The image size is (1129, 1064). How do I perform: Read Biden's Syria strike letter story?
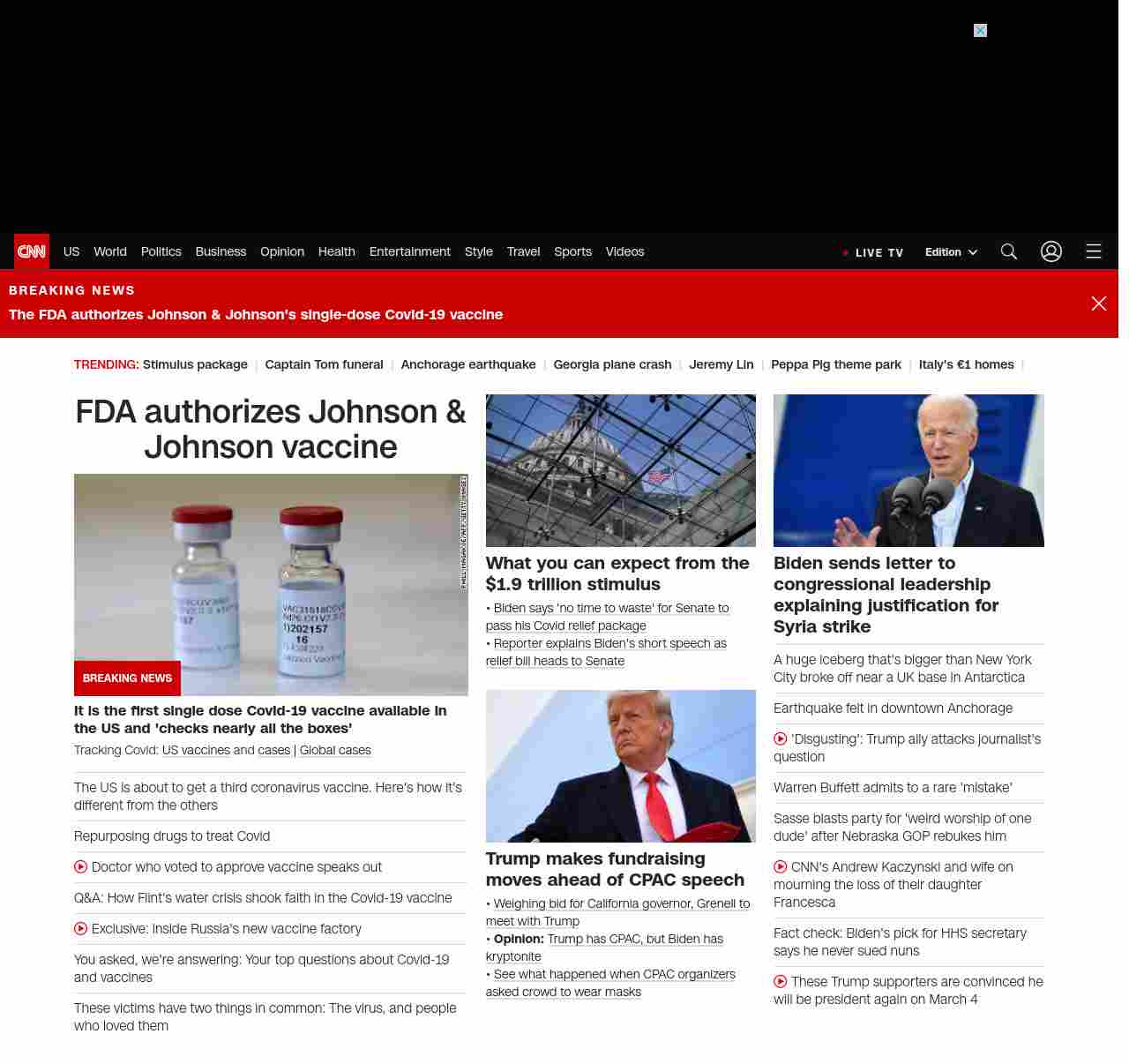886,595
